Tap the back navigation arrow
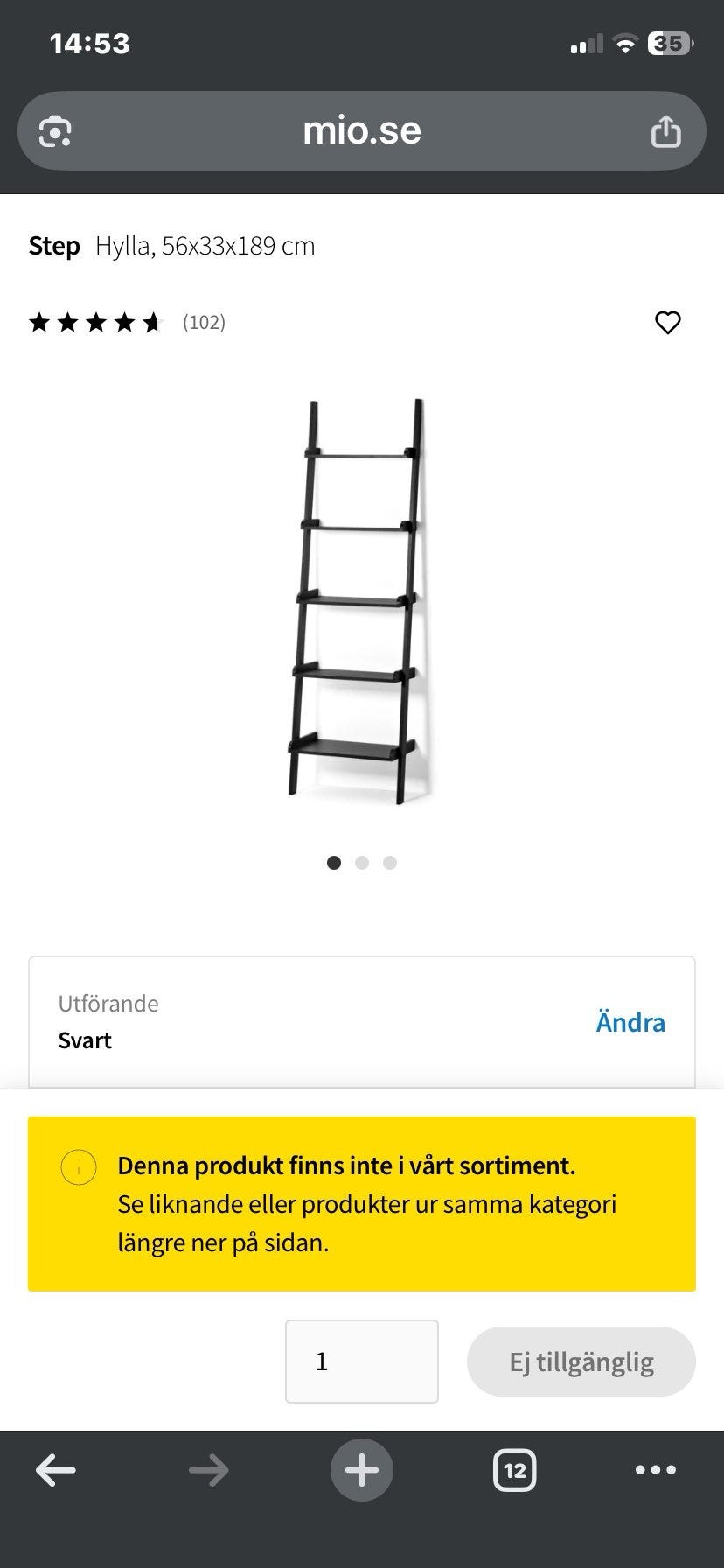Image resolution: width=724 pixels, height=1568 pixels. (54, 1470)
